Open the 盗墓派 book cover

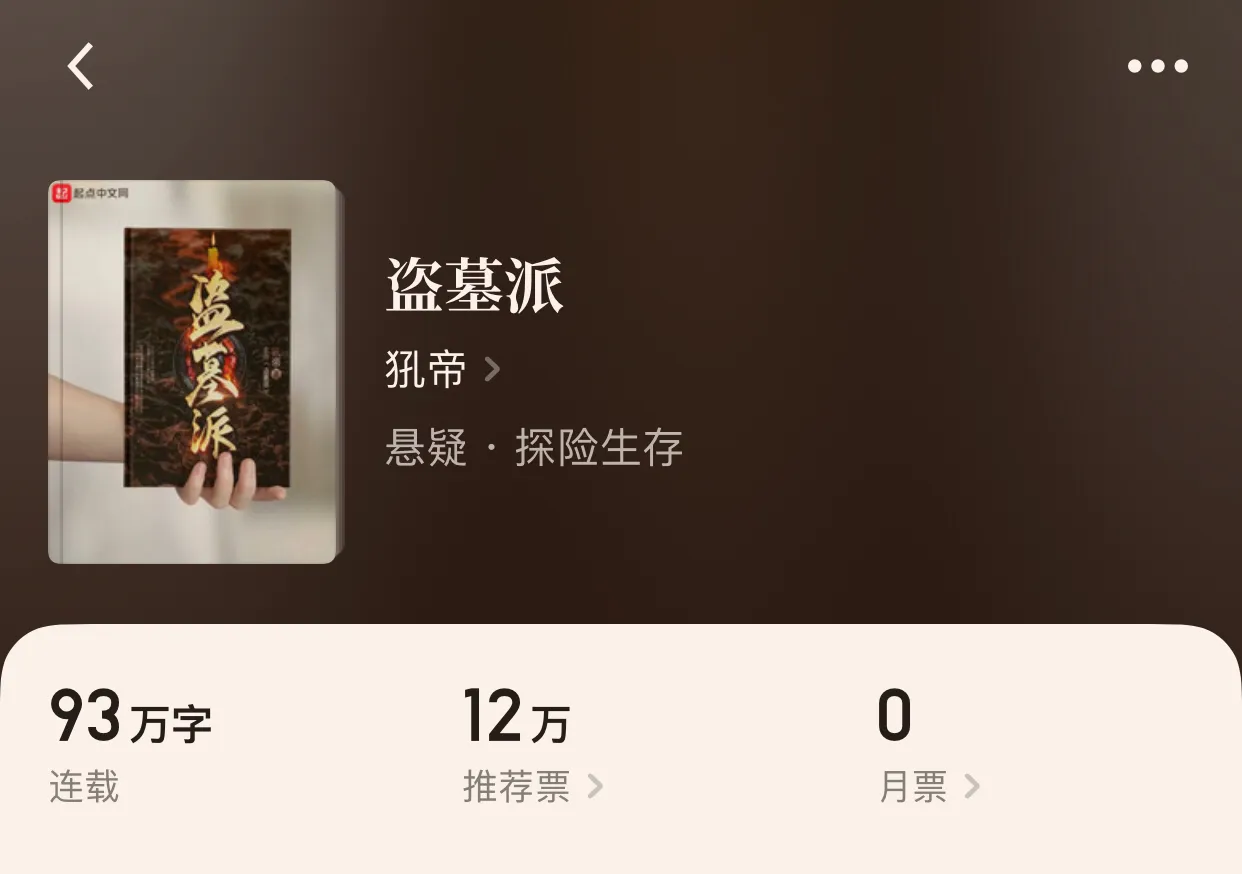(x=192, y=372)
